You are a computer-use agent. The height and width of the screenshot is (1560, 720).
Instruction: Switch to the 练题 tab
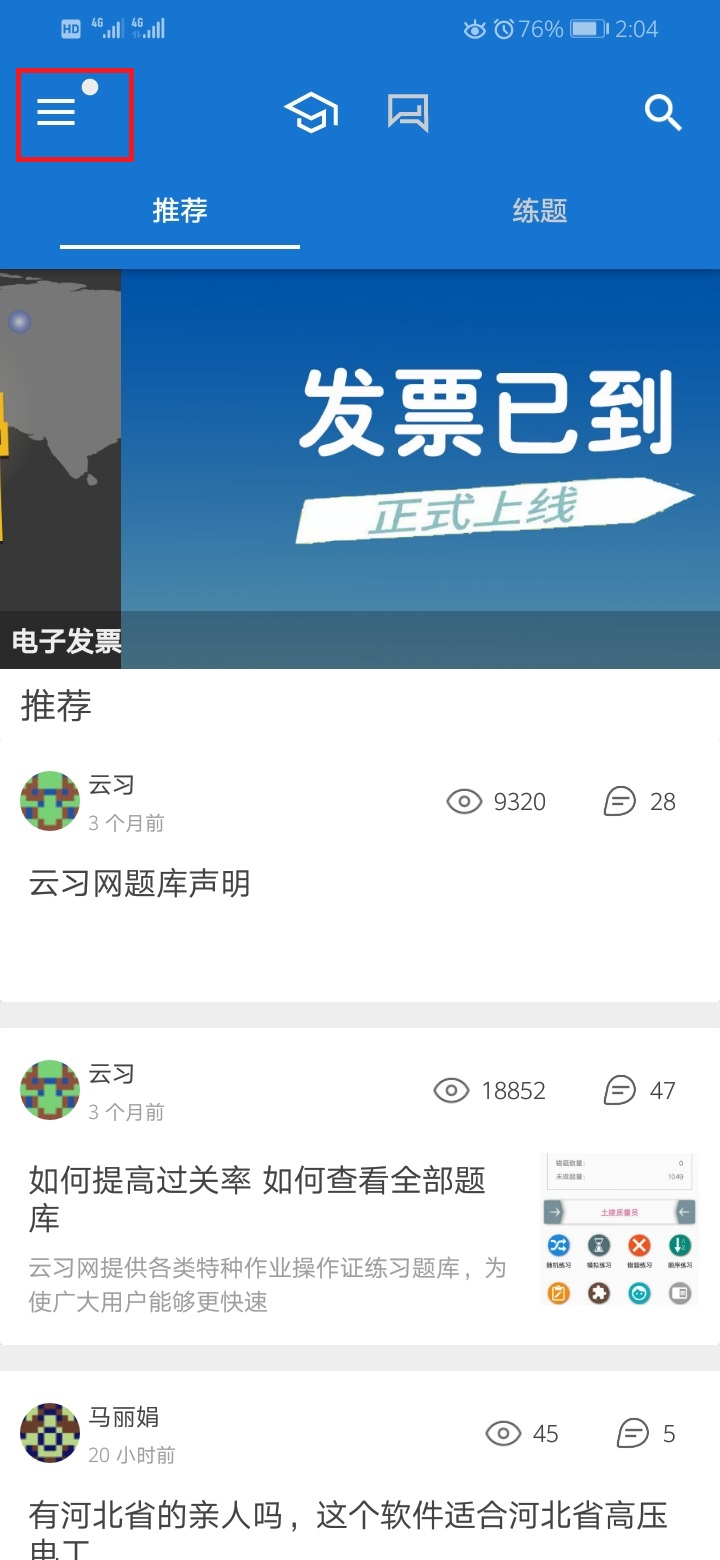[540, 211]
